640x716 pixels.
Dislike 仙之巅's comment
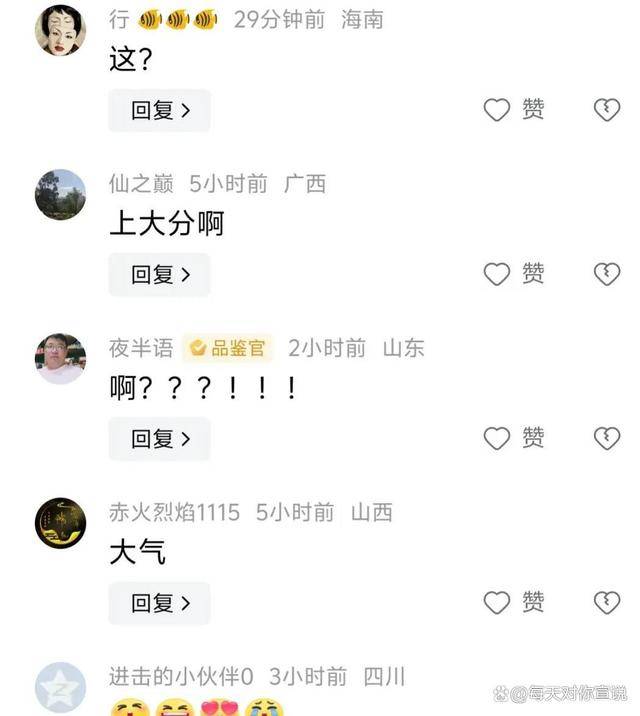(607, 274)
